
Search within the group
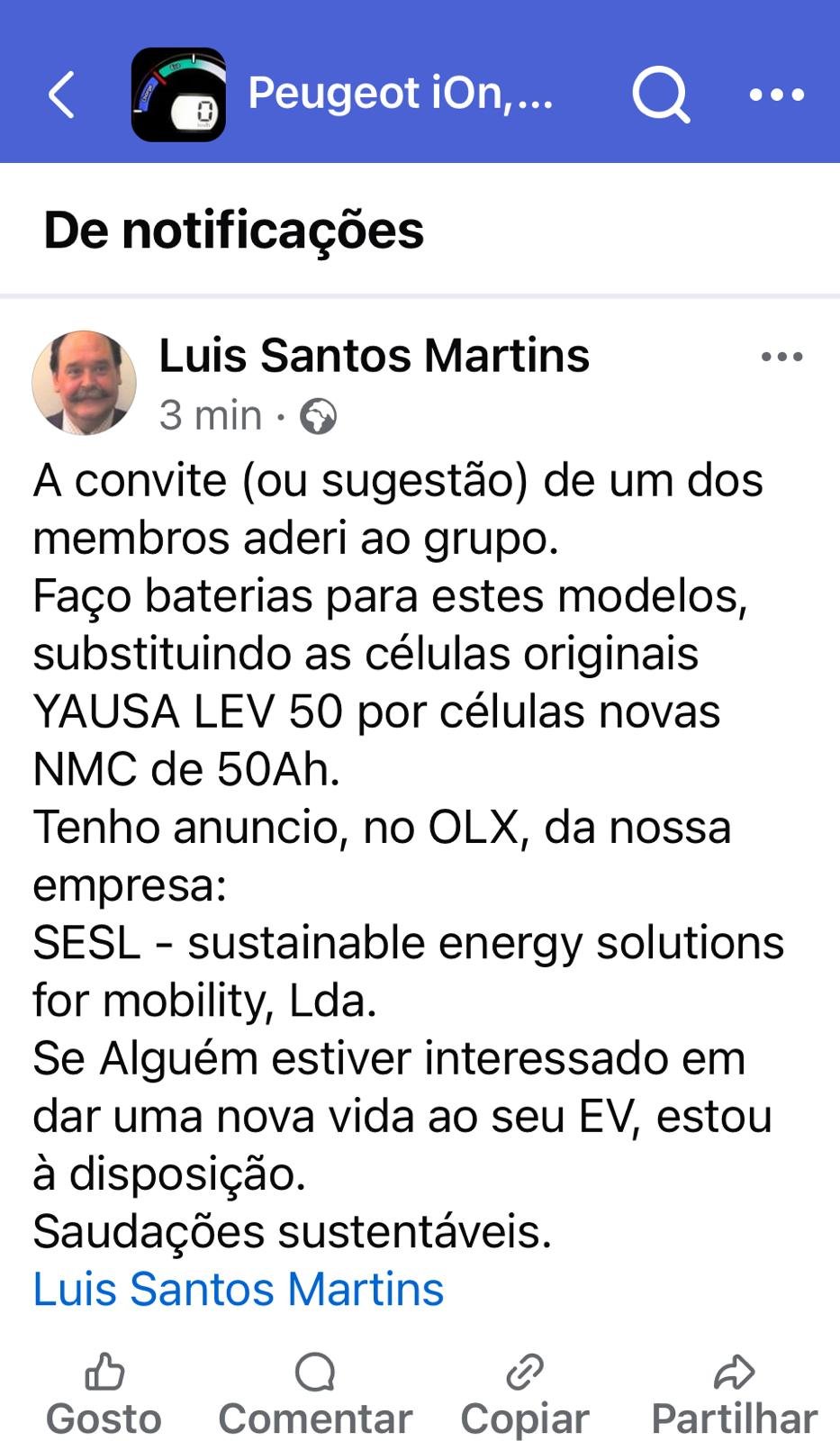(x=660, y=95)
